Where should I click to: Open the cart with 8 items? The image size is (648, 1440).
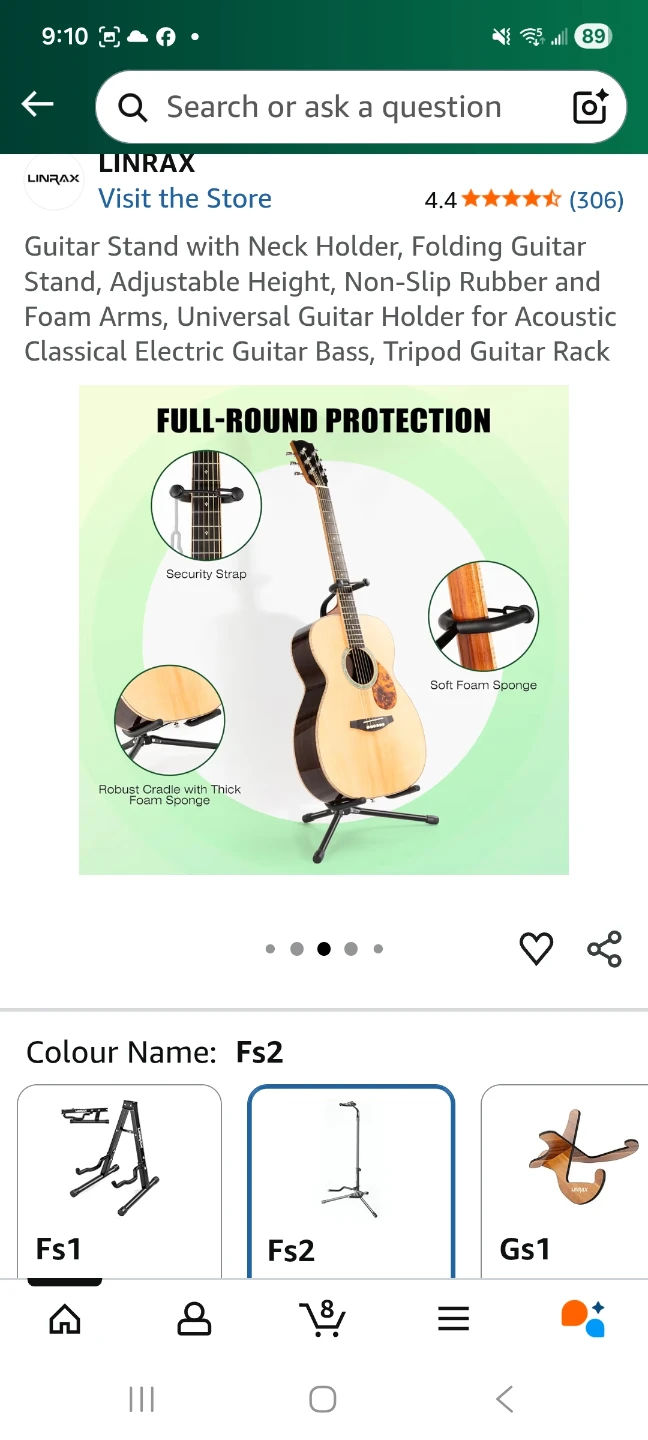(x=323, y=1319)
